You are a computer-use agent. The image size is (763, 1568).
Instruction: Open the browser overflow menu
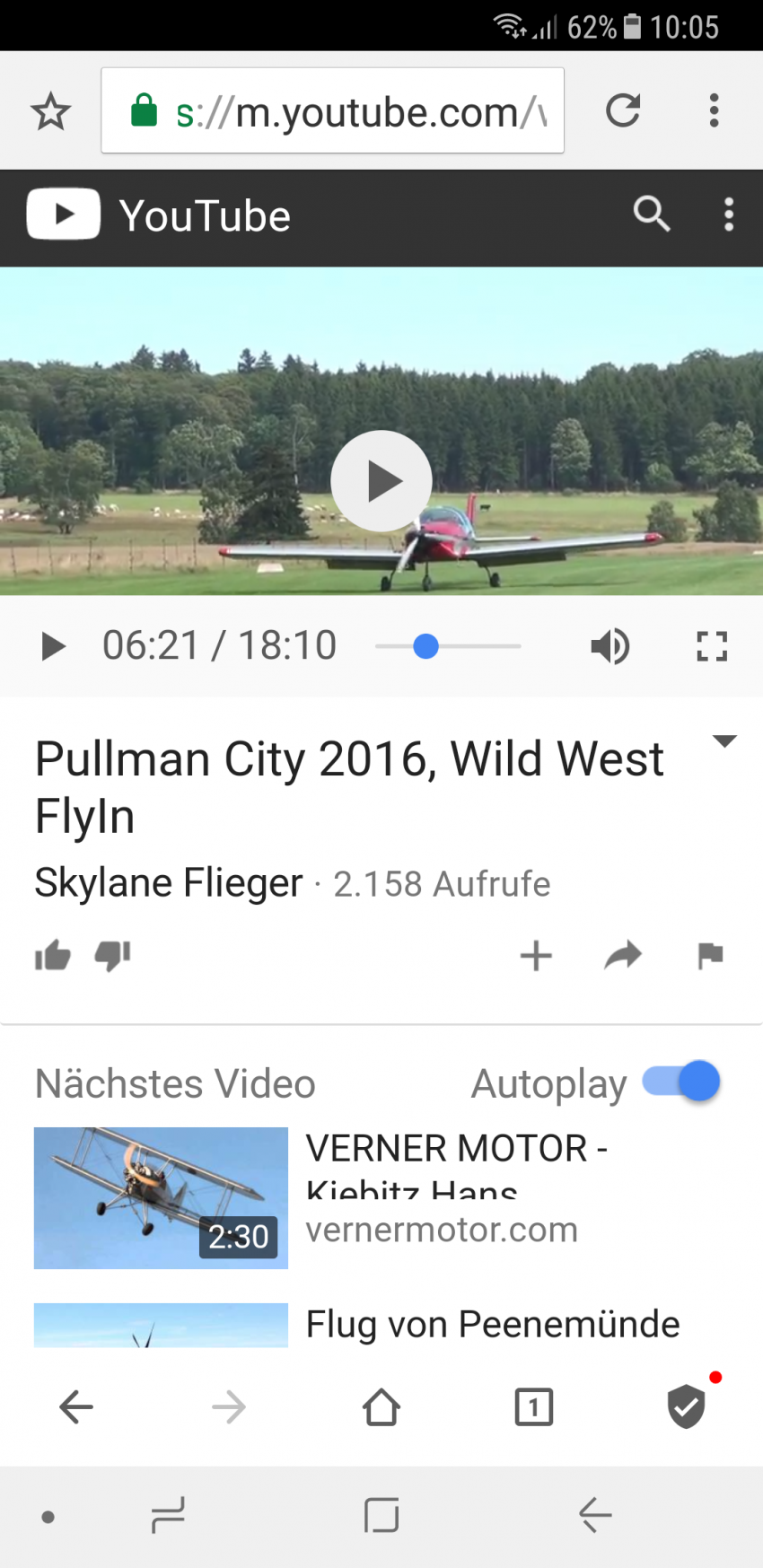point(714,110)
